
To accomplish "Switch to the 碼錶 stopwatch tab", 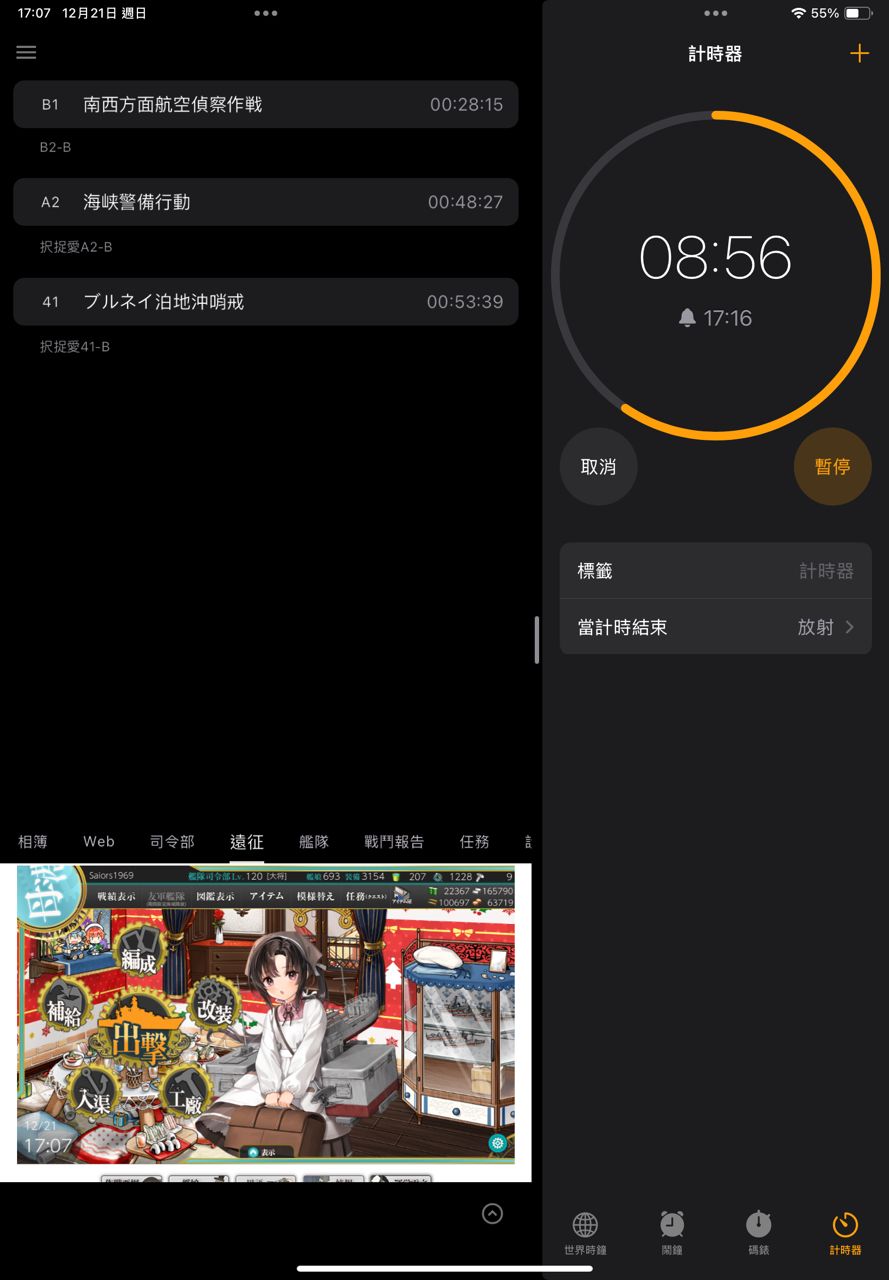I will [x=759, y=1233].
